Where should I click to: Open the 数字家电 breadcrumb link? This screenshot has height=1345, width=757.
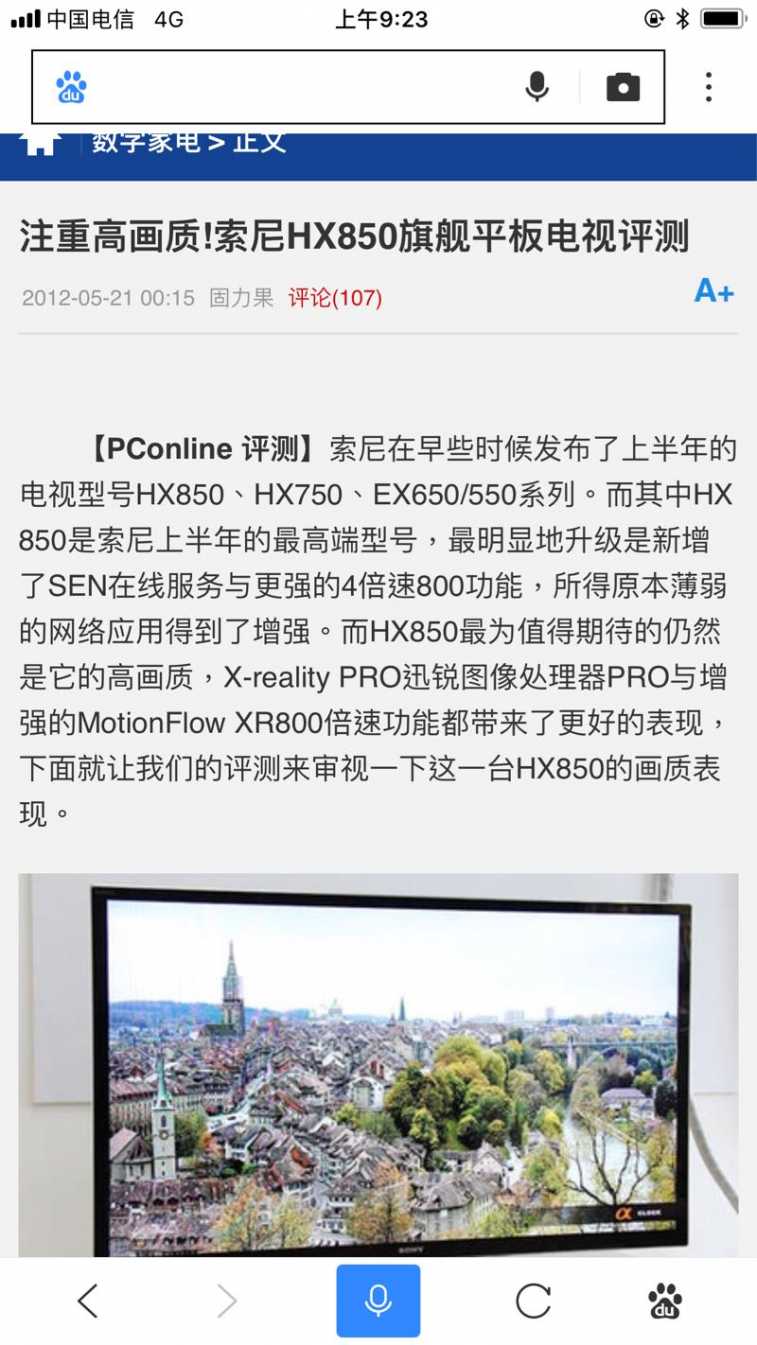[x=147, y=144]
